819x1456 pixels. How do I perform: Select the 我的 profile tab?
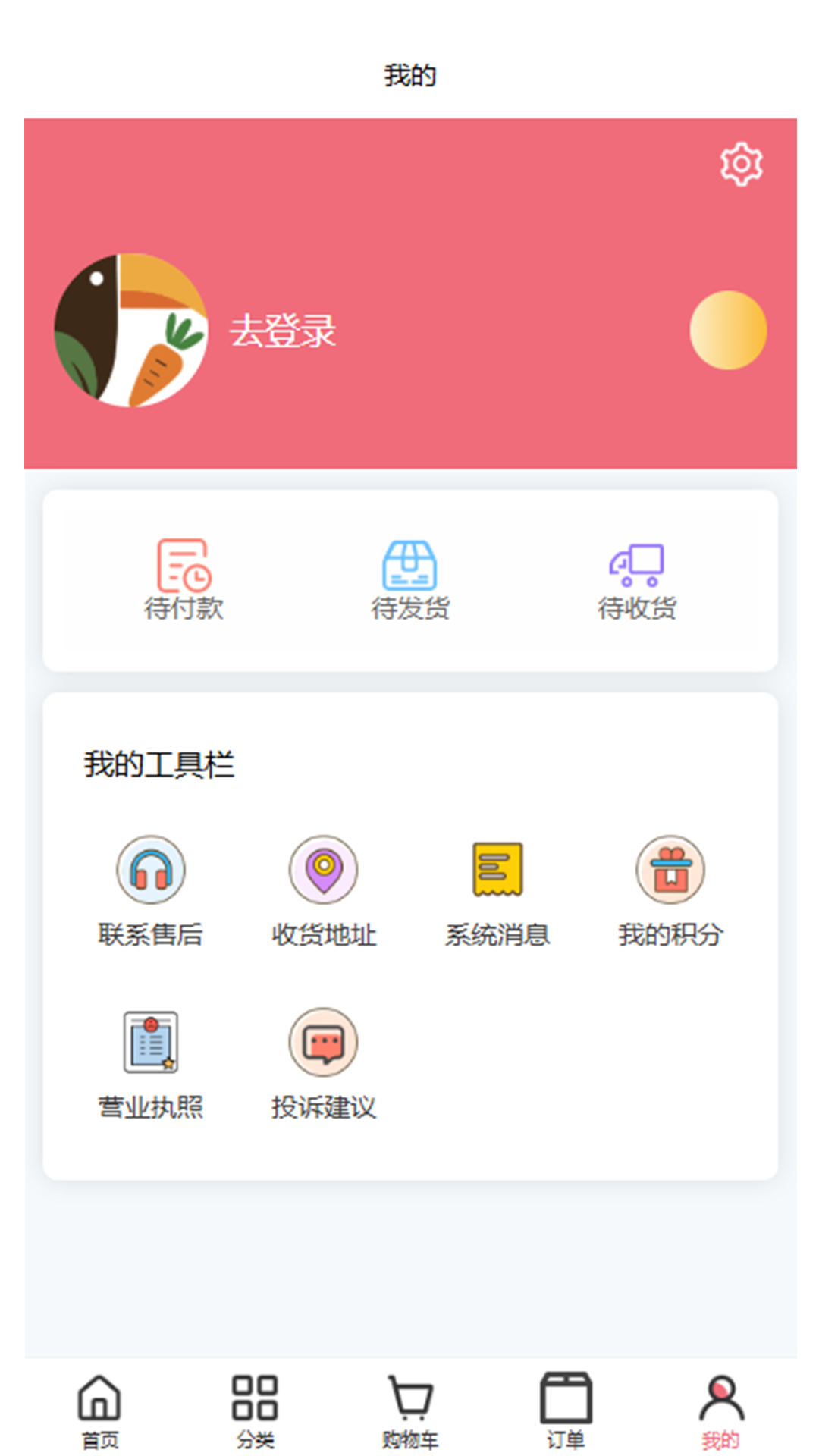pos(720,1408)
